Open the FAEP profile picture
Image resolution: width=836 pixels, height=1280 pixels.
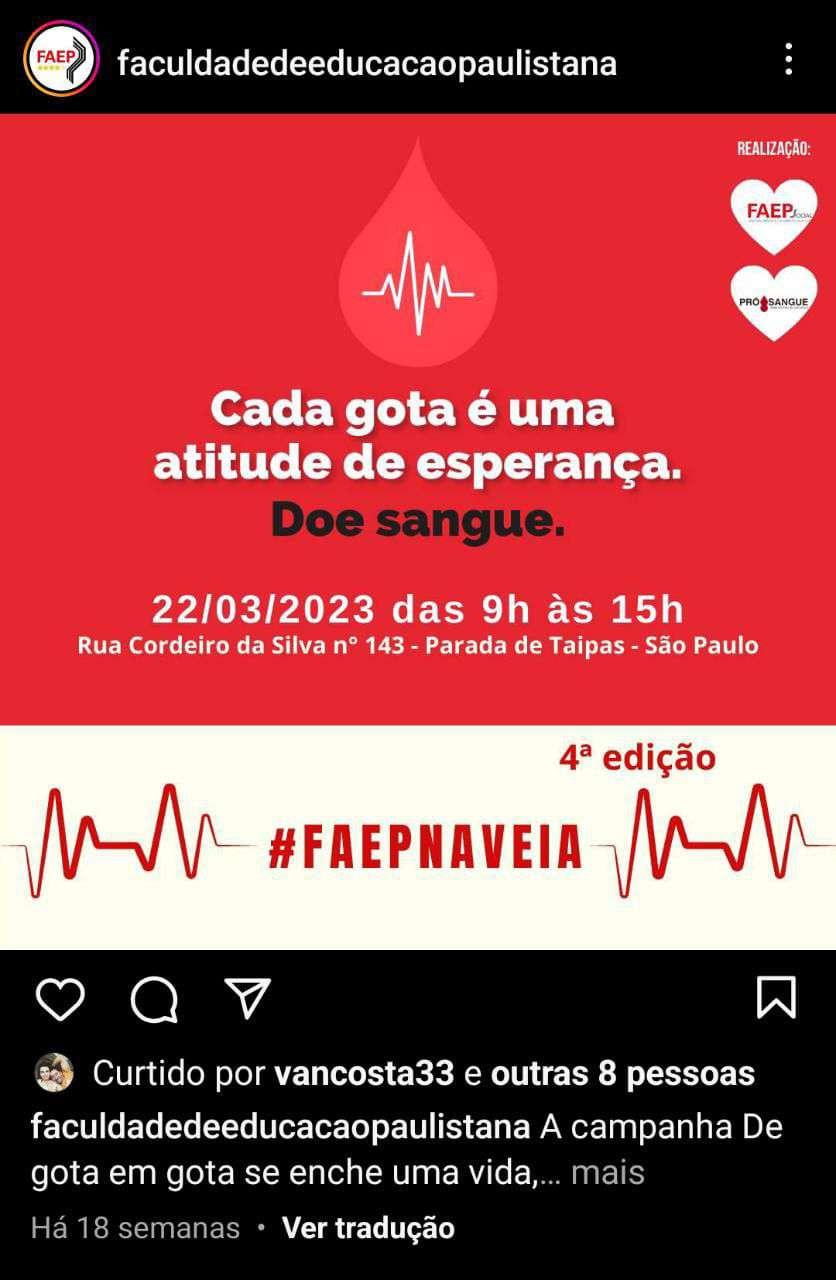tap(60, 60)
